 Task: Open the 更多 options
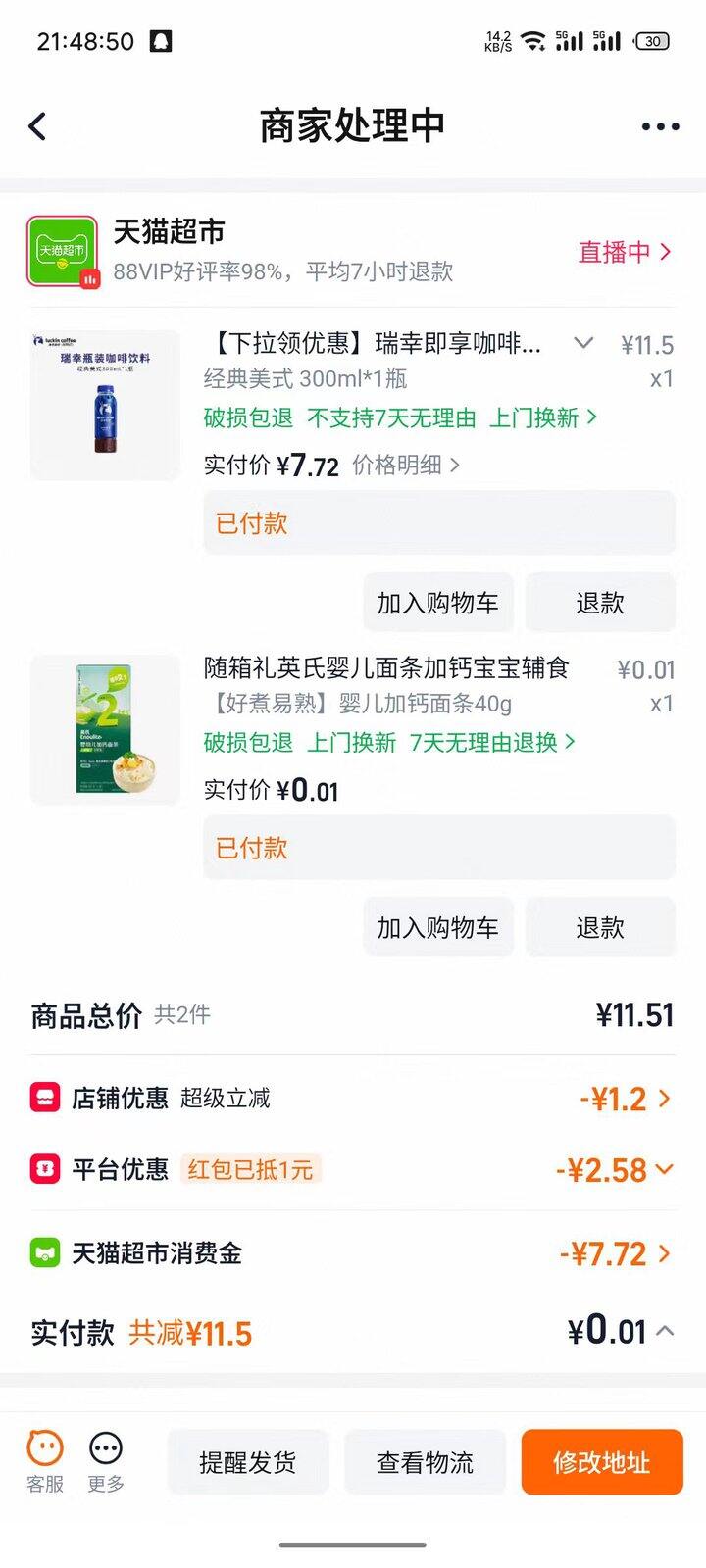click(x=106, y=1462)
